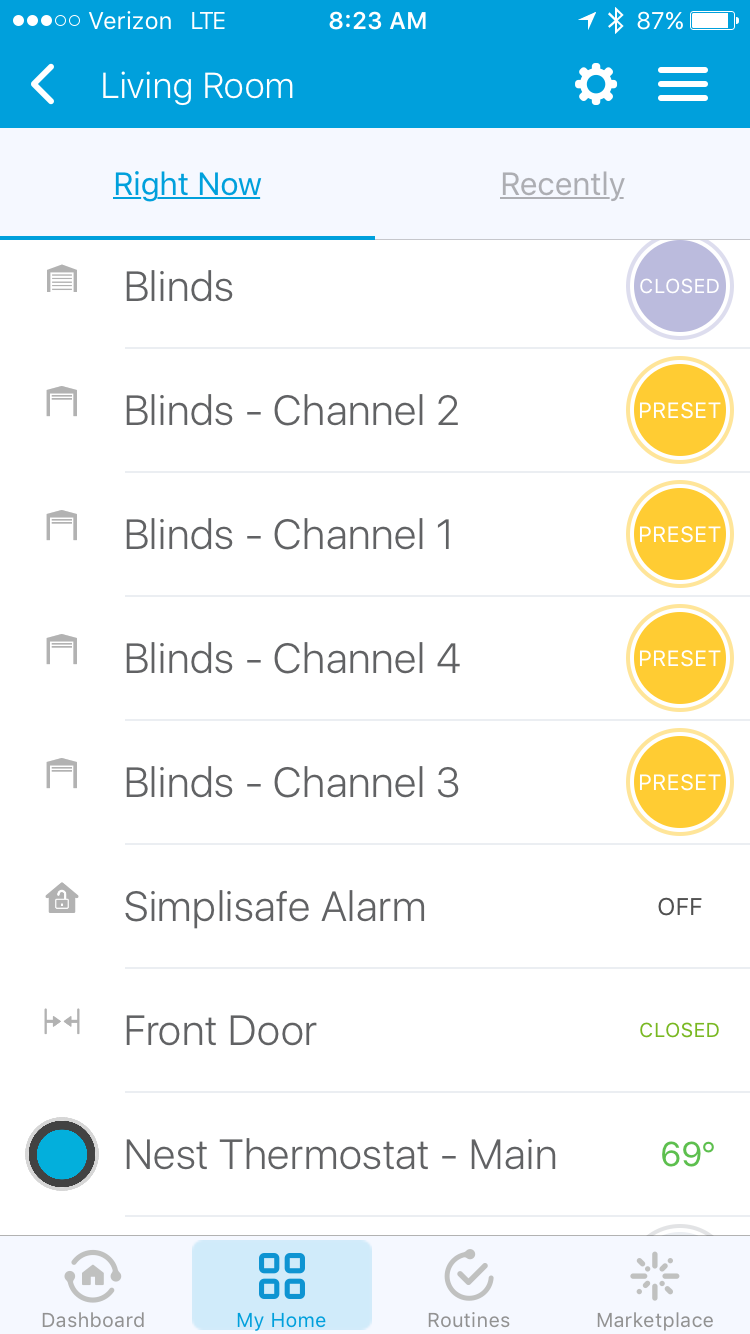Open the Front Door device
The width and height of the screenshot is (750, 1334).
pyautogui.click(x=220, y=1031)
